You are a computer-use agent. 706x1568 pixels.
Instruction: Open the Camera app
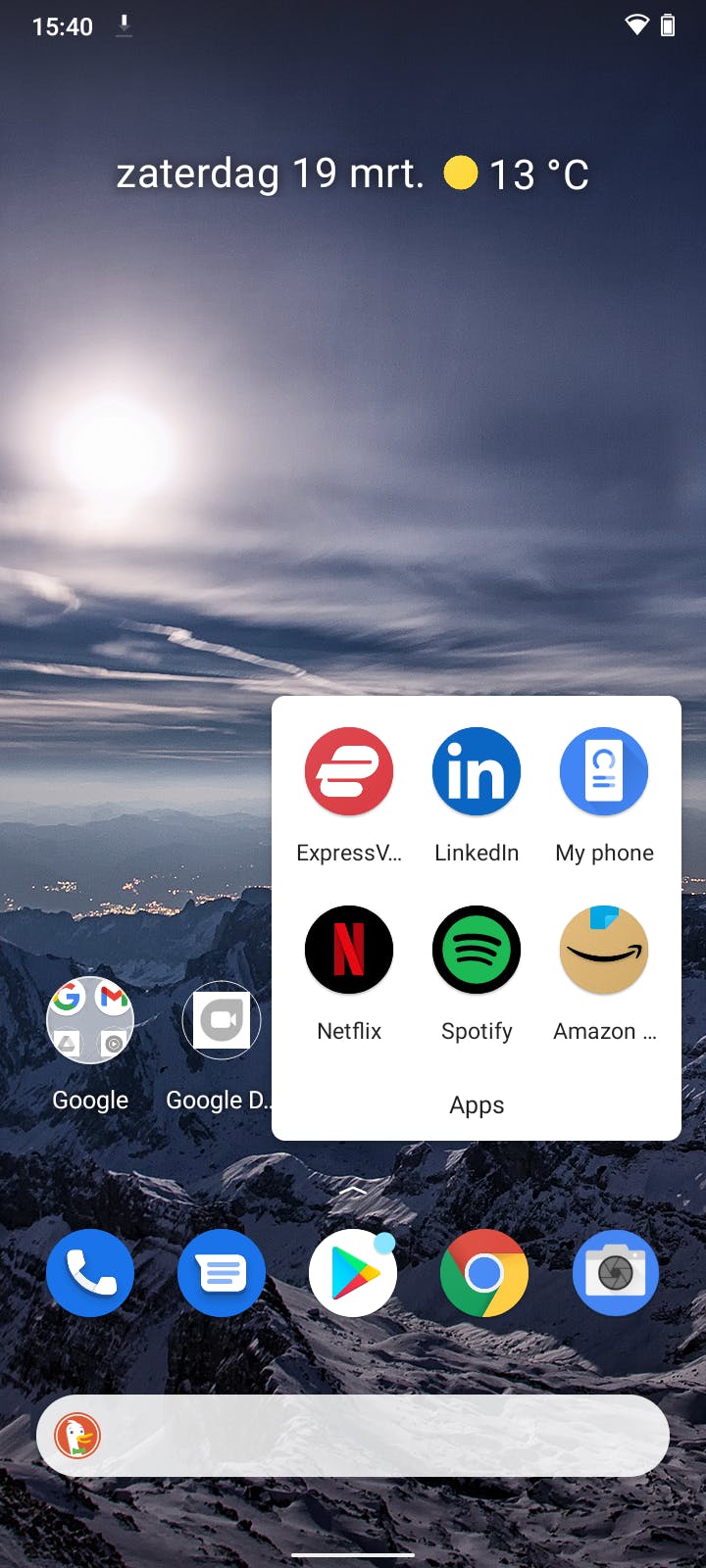(616, 1273)
